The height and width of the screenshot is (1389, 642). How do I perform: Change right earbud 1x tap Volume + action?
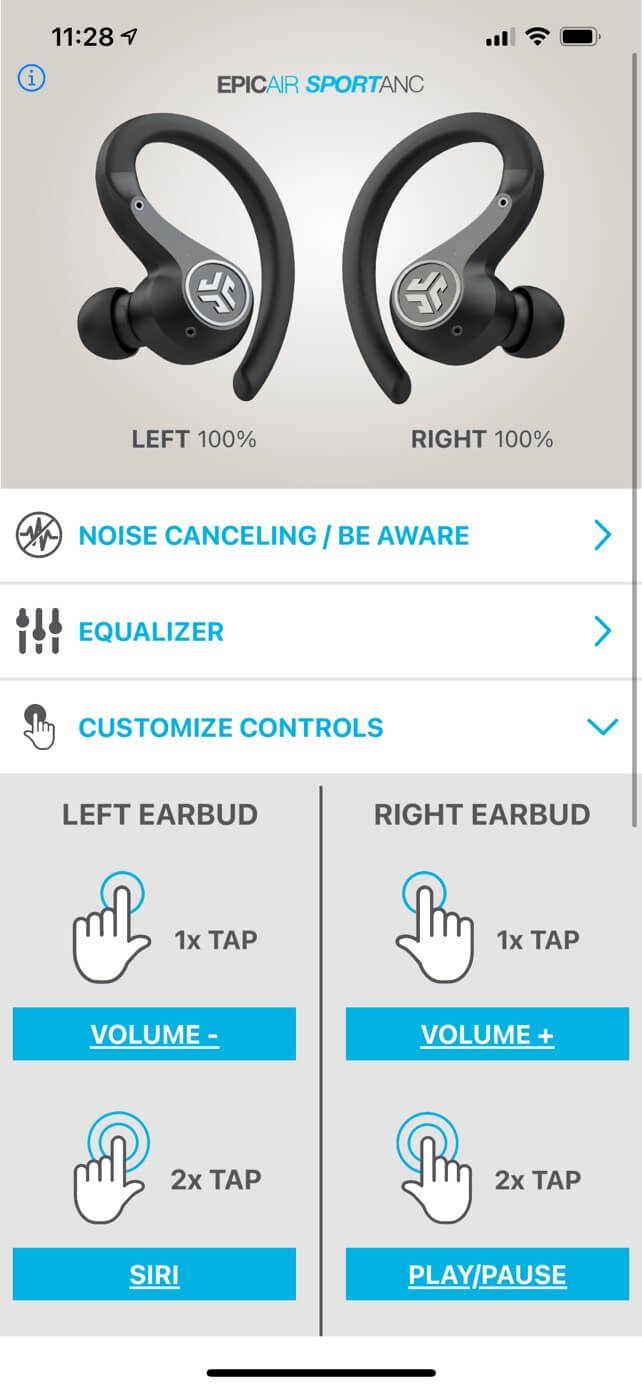[x=487, y=1034]
